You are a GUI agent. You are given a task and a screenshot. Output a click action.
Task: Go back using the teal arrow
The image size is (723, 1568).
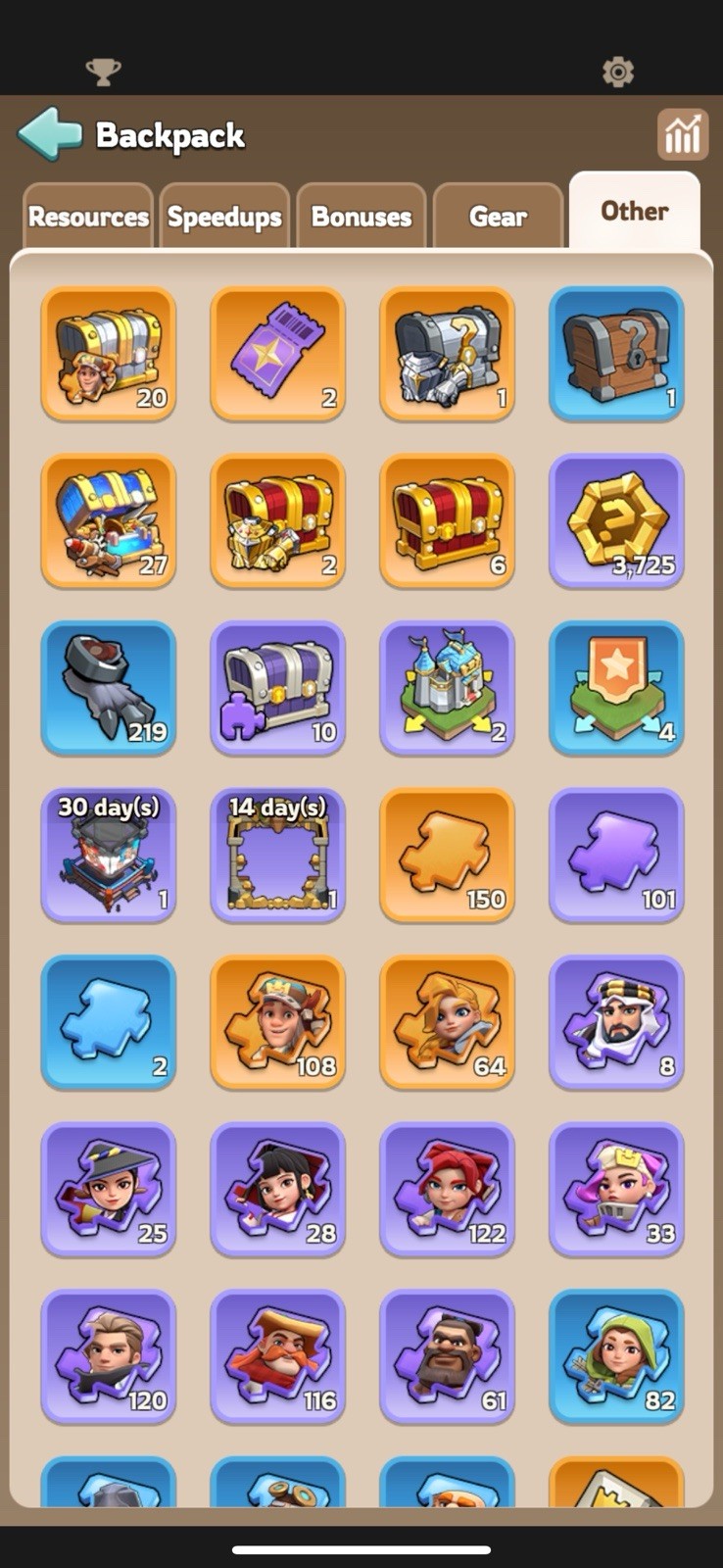point(50,134)
